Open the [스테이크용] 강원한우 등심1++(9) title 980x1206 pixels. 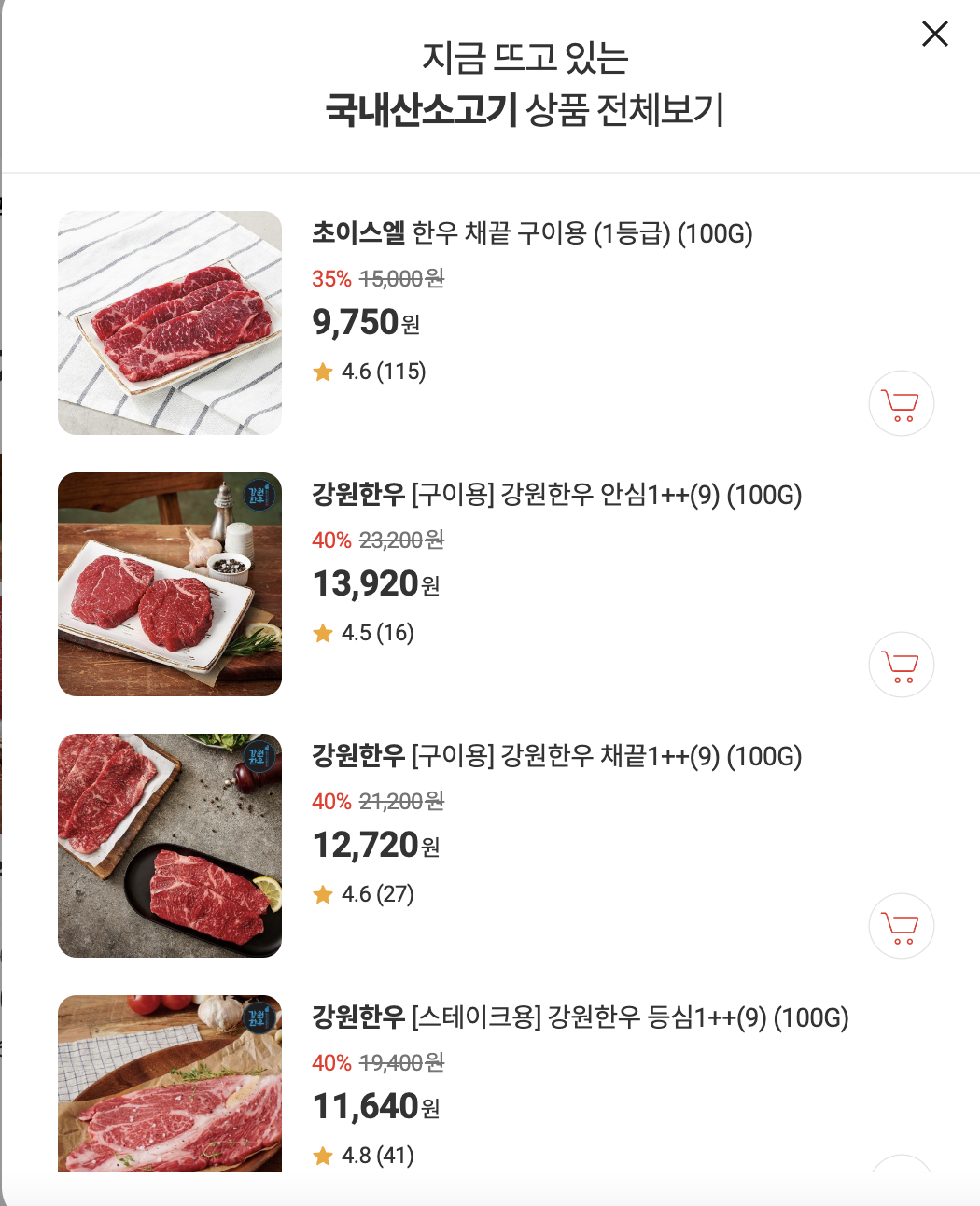pyautogui.click(x=581, y=1017)
